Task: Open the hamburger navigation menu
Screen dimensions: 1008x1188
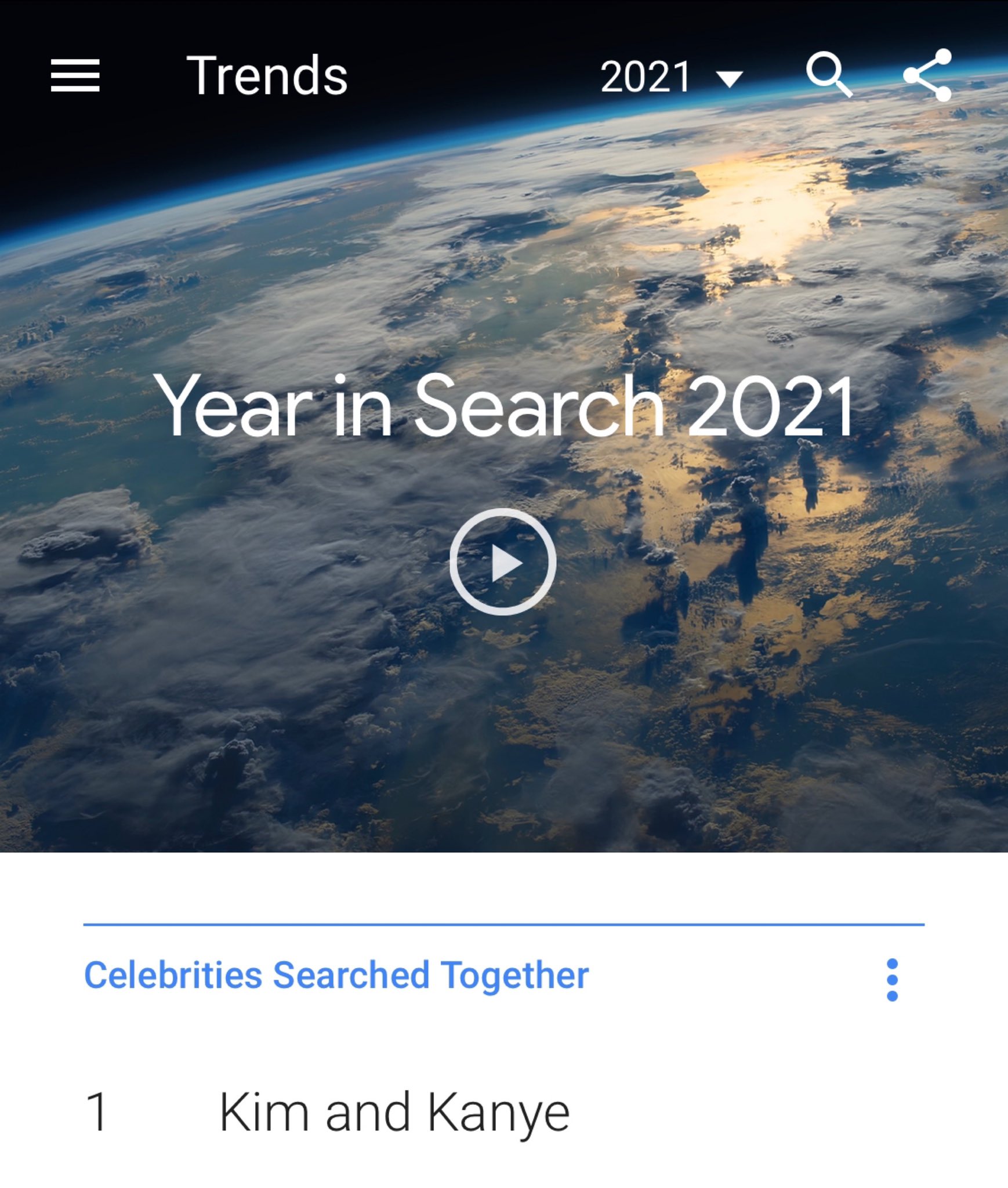Action: (75, 75)
